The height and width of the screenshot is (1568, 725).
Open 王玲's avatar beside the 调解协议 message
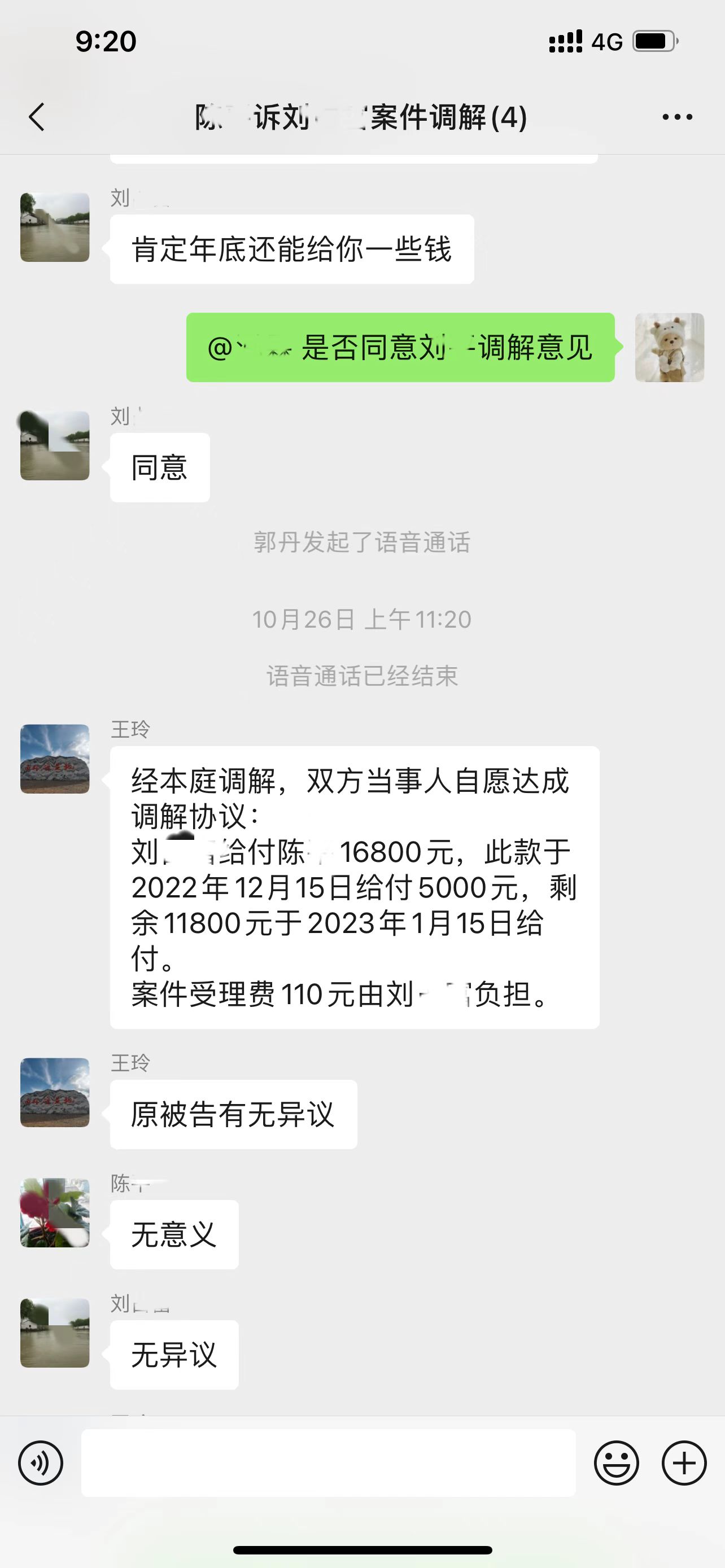point(55,759)
